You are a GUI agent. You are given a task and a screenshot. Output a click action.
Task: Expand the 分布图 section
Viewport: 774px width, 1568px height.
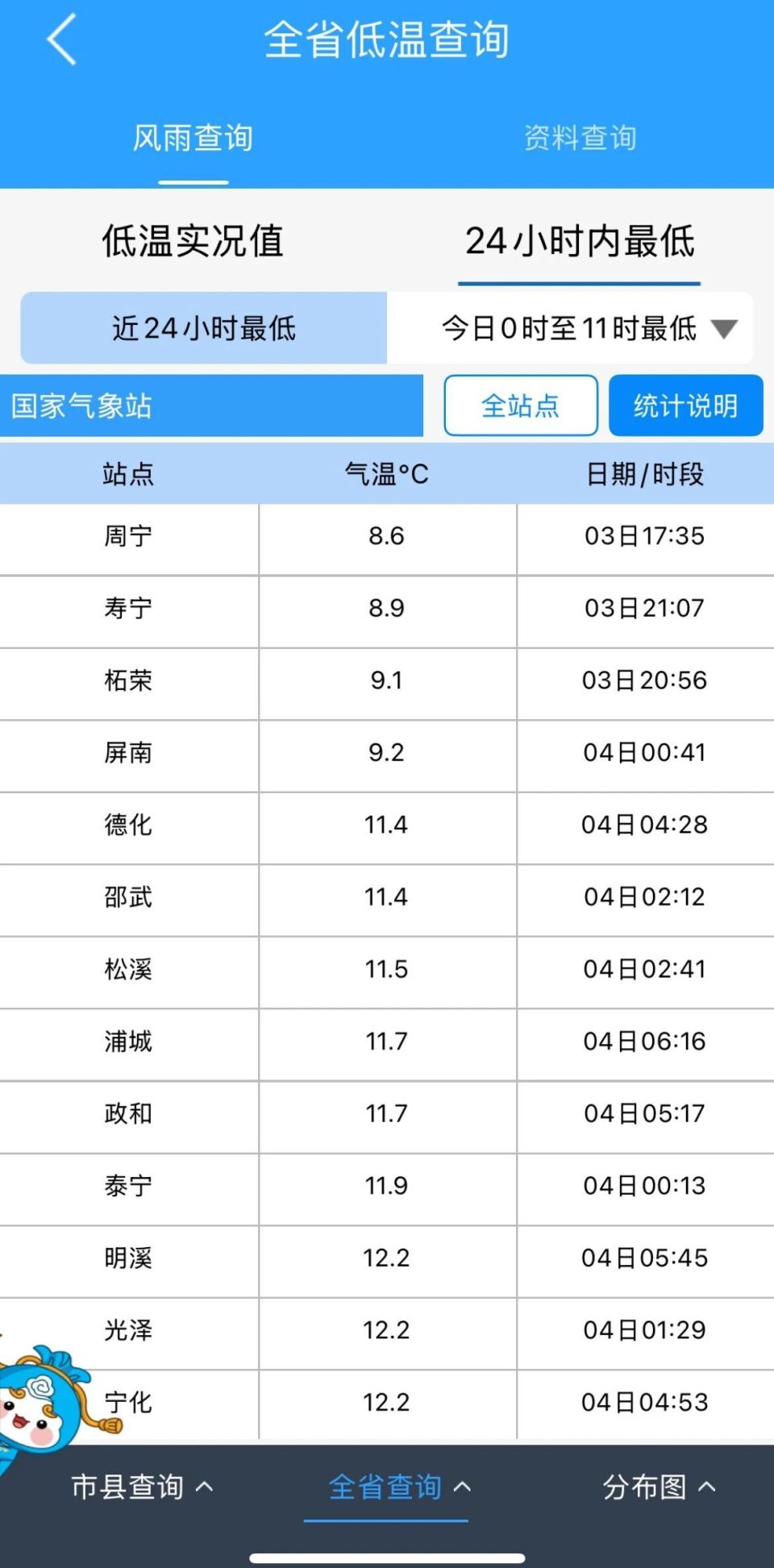[x=645, y=1487]
